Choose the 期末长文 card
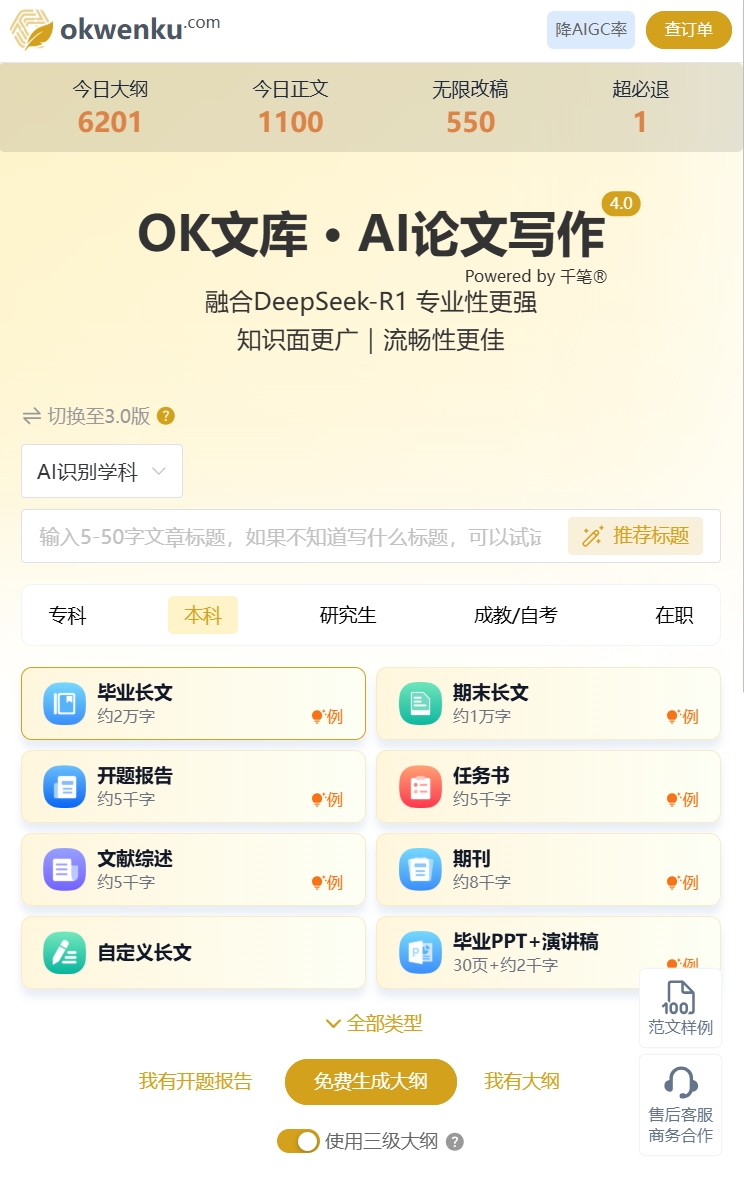Image resolution: width=744 pixels, height=1194 pixels. pos(548,703)
